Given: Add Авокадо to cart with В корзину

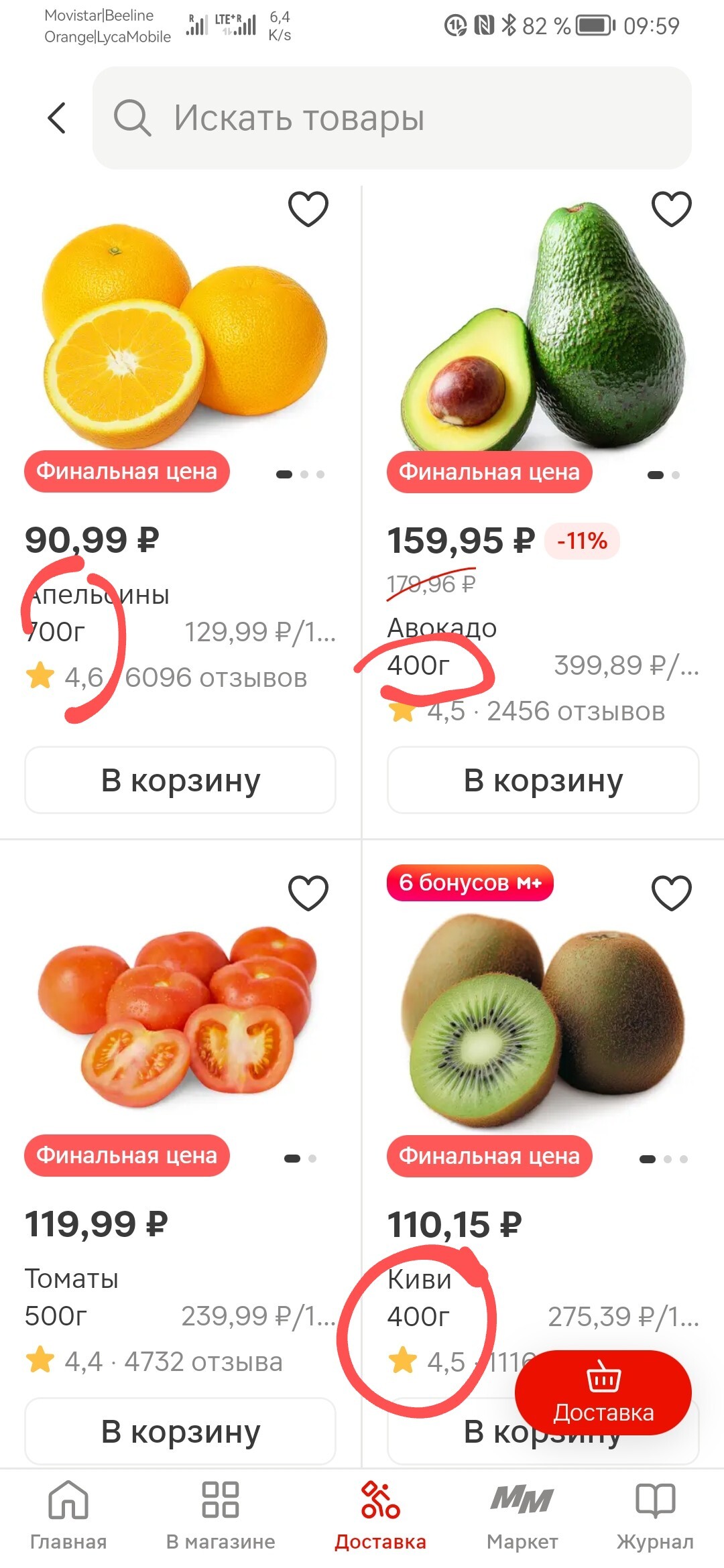Looking at the screenshot, I should (x=543, y=780).
